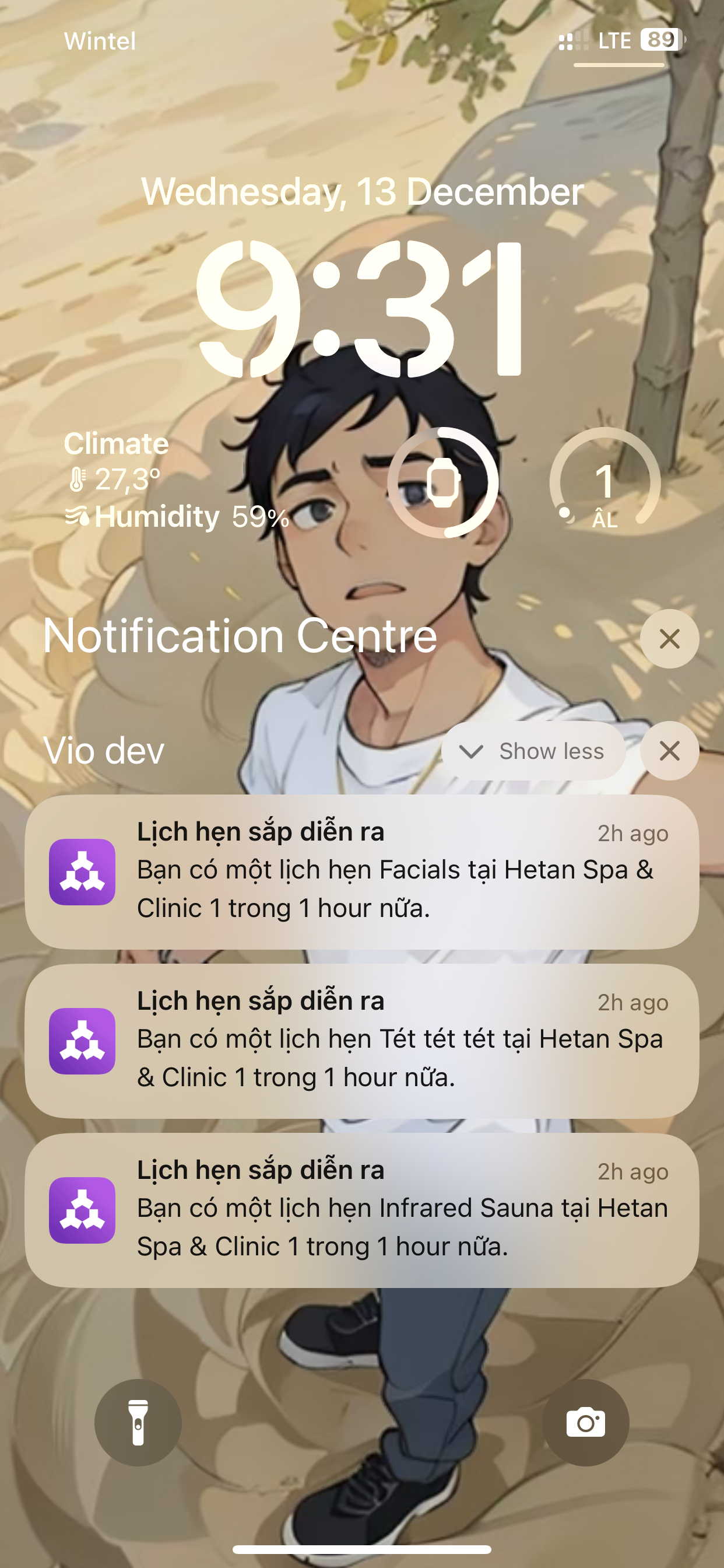Open the calendar from Wednesday, 13 December
This screenshot has width=724, height=1568.
(x=363, y=192)
